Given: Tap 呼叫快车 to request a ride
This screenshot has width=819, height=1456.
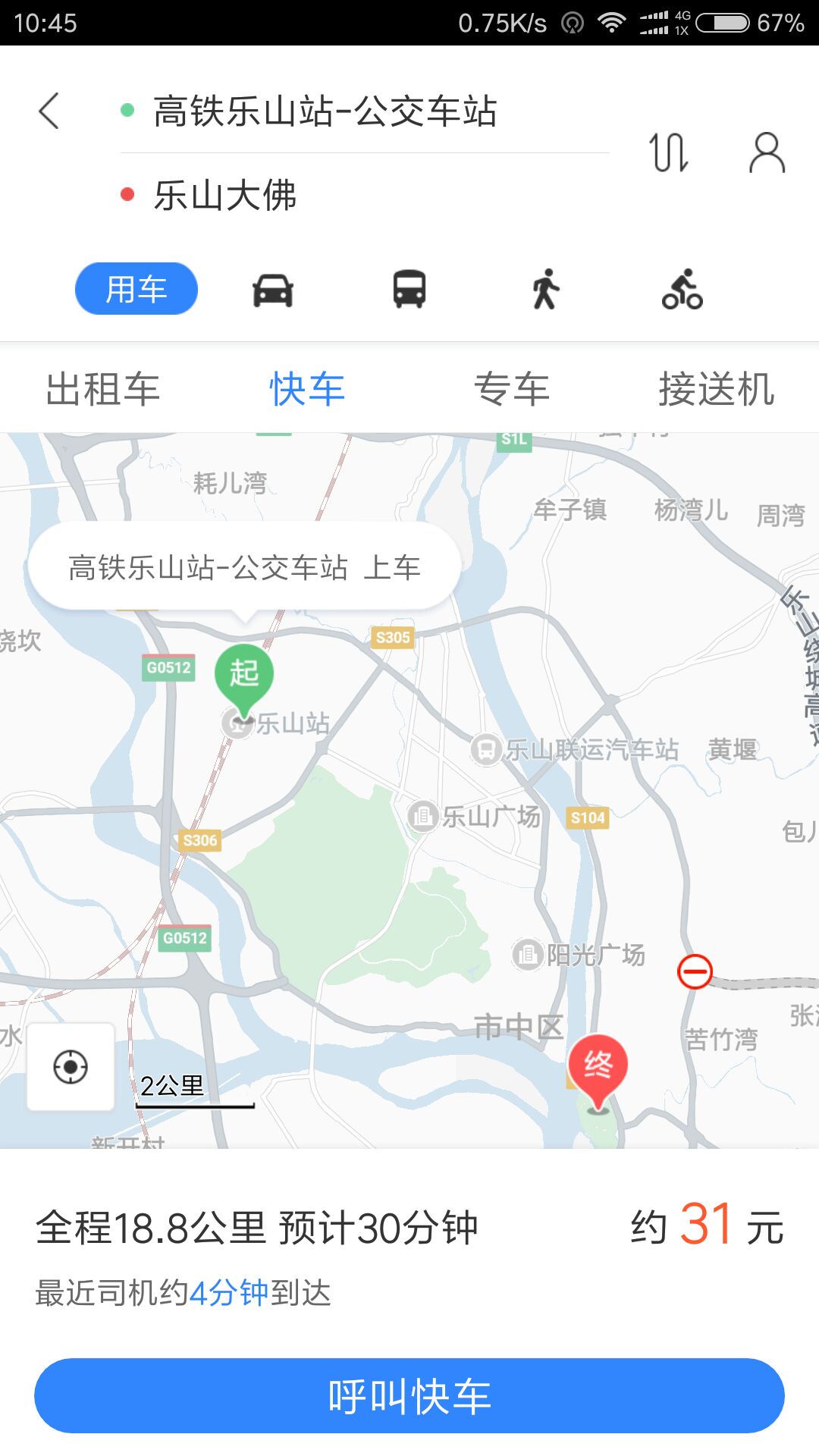Looking at the screenshot, I should 409,1396.
